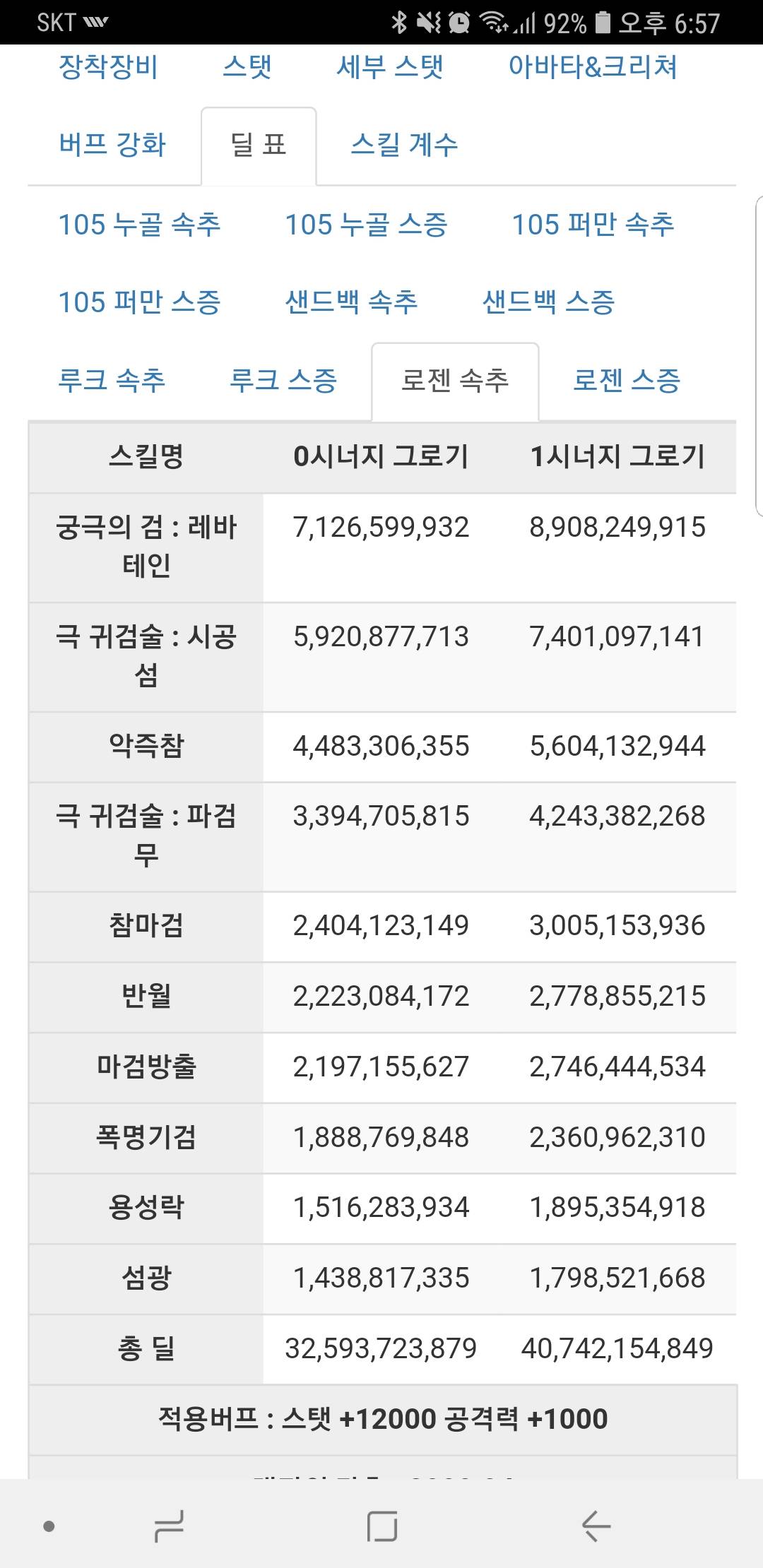Open the 105 퍼만 스증 tab
Viewport: 763px width, 1568px height.
point(139,302)
